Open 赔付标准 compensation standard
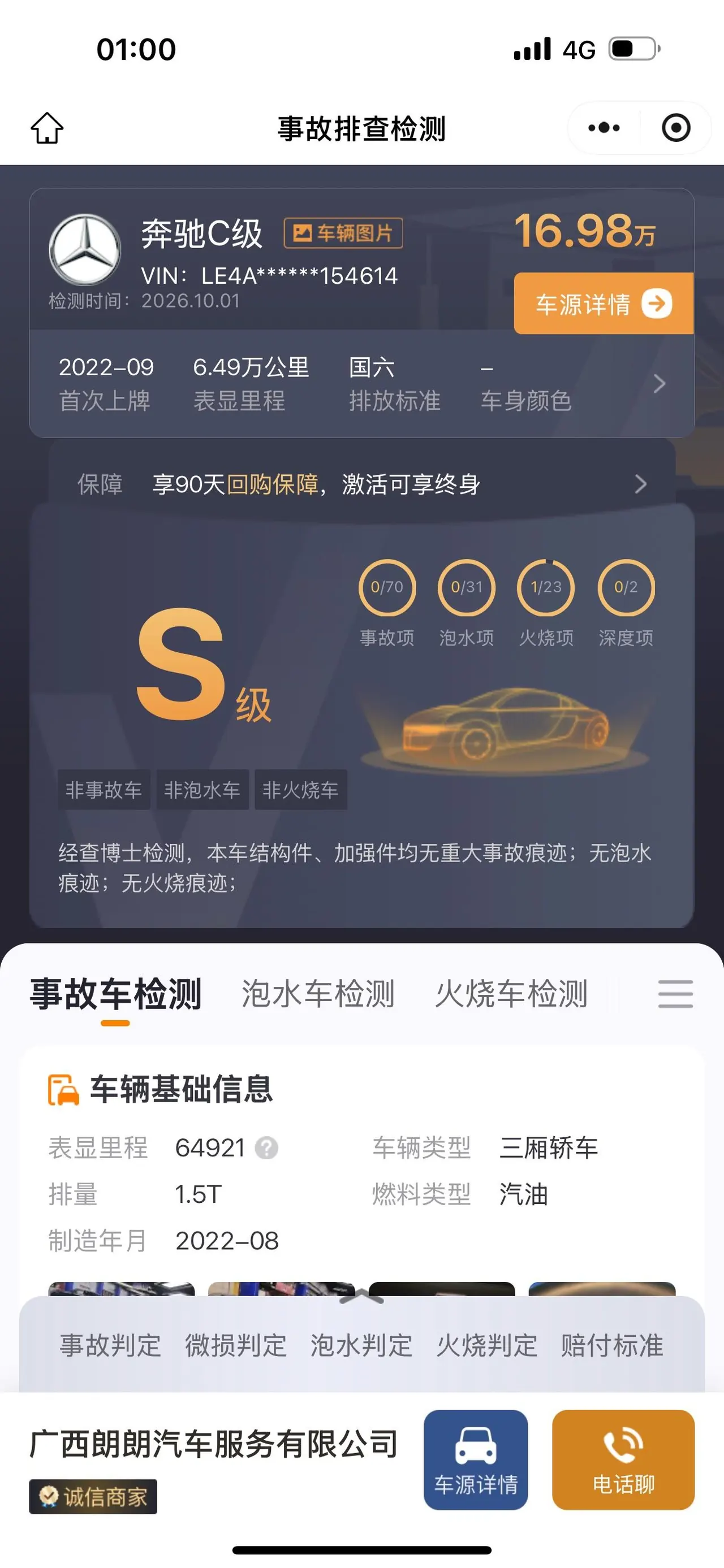The height and width of the screenshot is (1568, 724). click(612, 1345)
